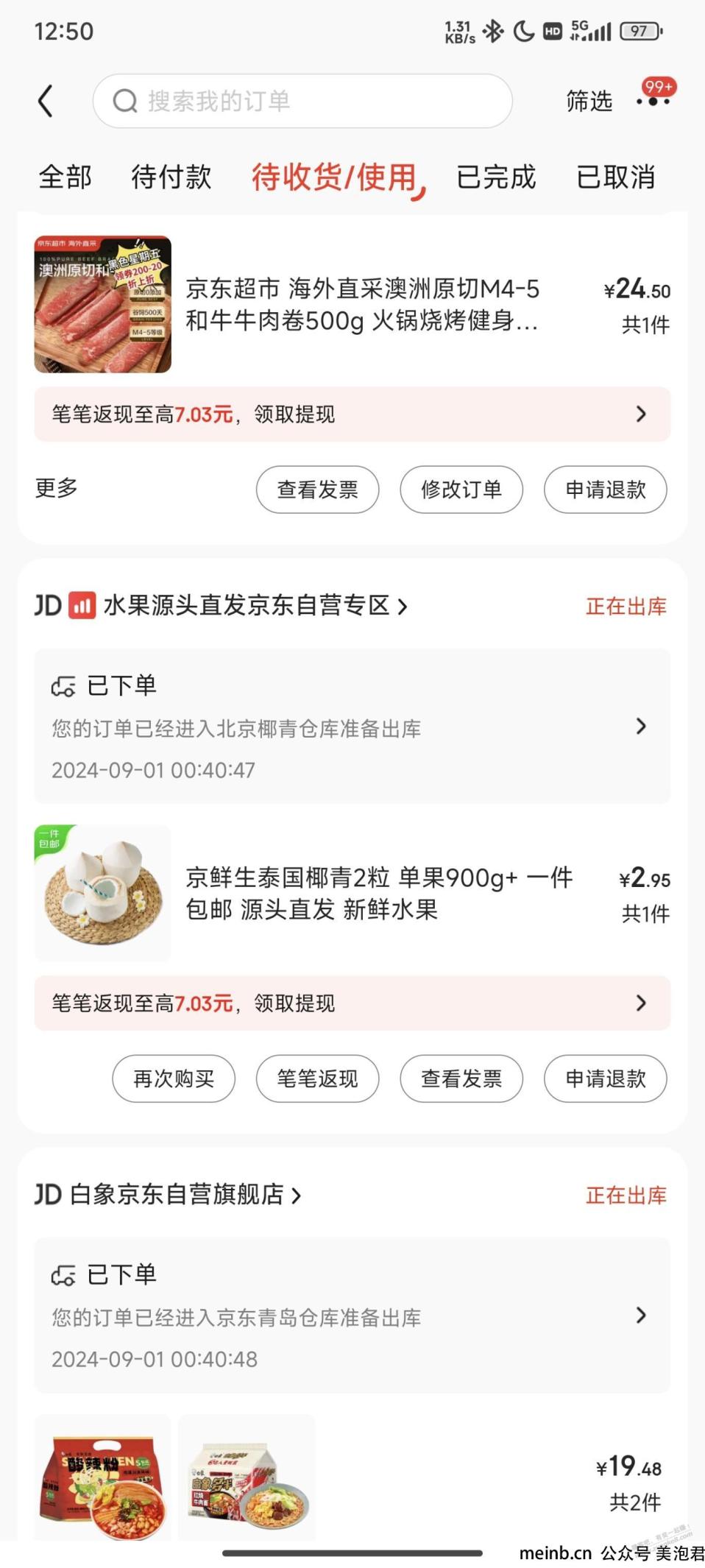705x1568 pixels.
Task: Open the 京鲜生泰国椰青 product item
Action: click(x=352, y=893)
